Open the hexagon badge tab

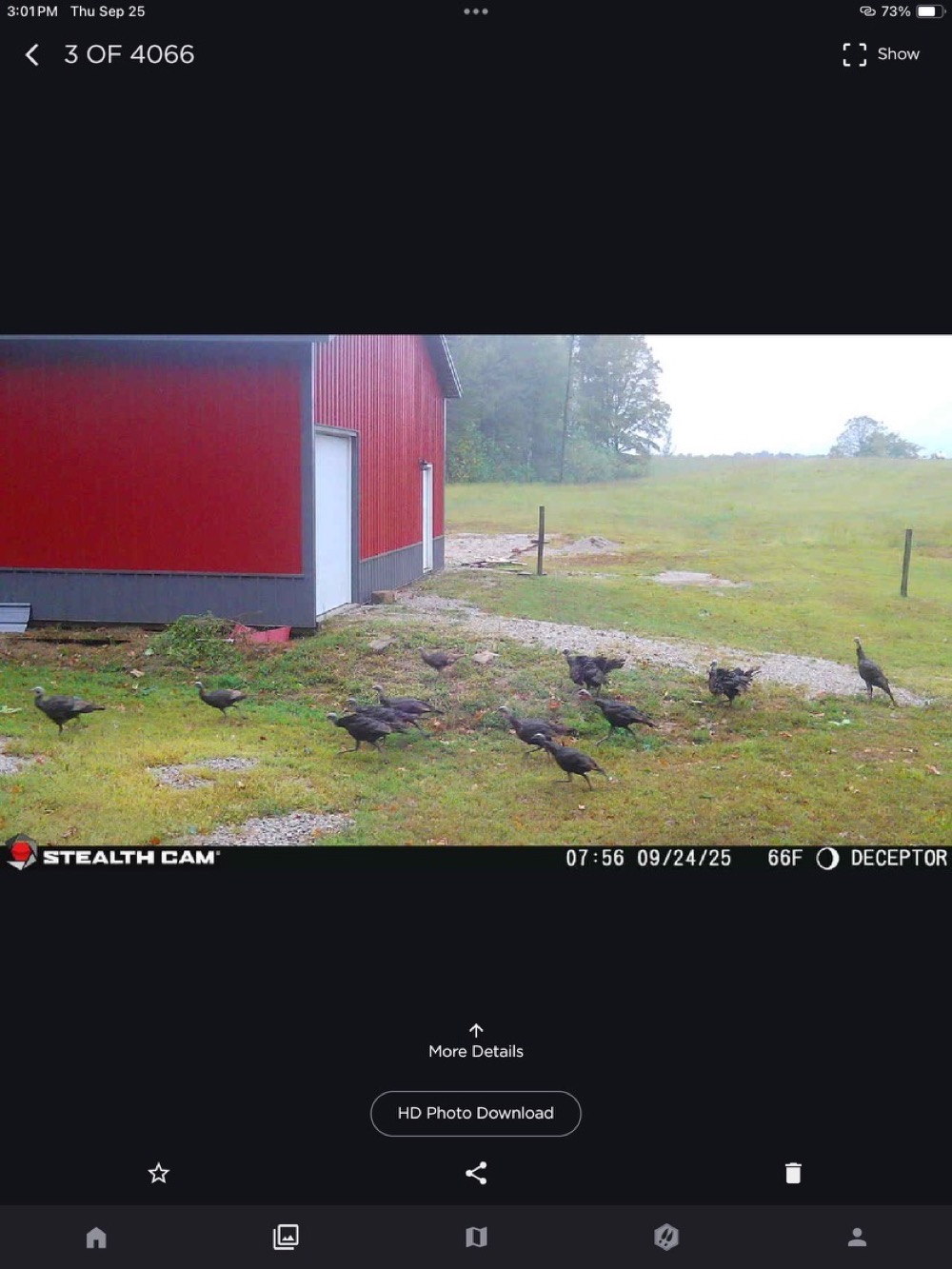point(666,1237)
